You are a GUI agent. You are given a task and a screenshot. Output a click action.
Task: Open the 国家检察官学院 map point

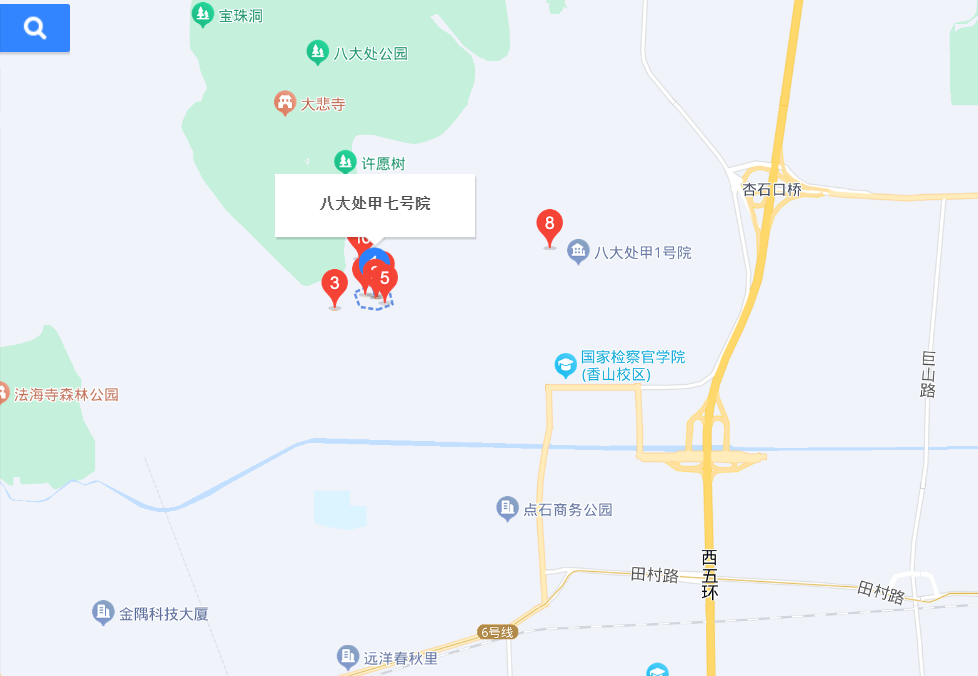click(566, 365)
